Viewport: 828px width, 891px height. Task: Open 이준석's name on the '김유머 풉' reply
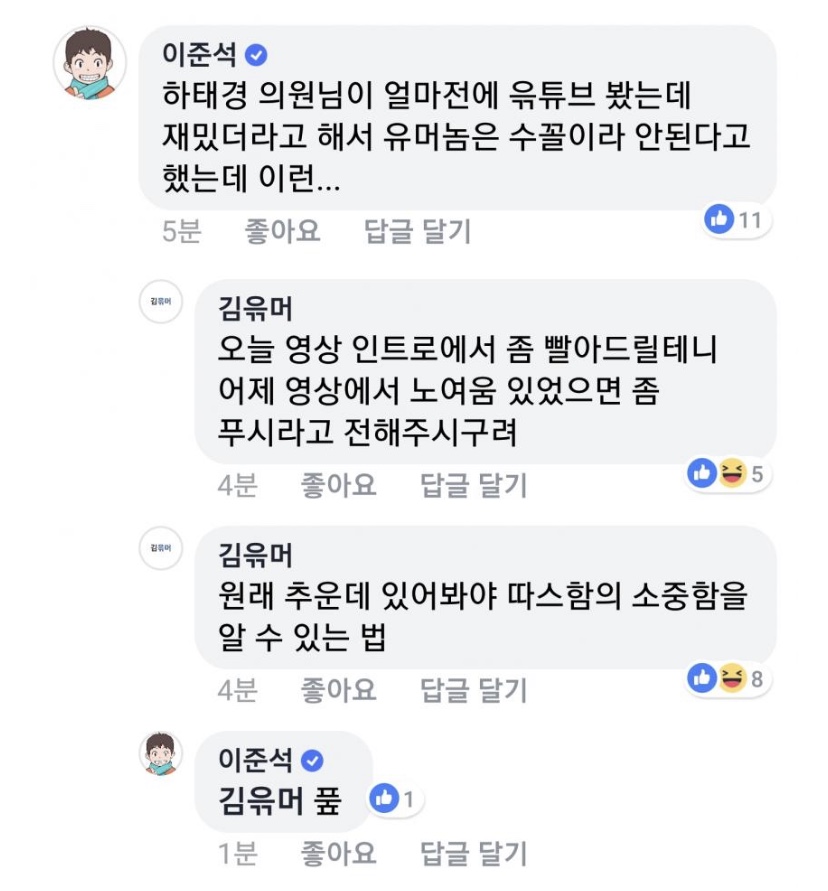click(255, 760)
